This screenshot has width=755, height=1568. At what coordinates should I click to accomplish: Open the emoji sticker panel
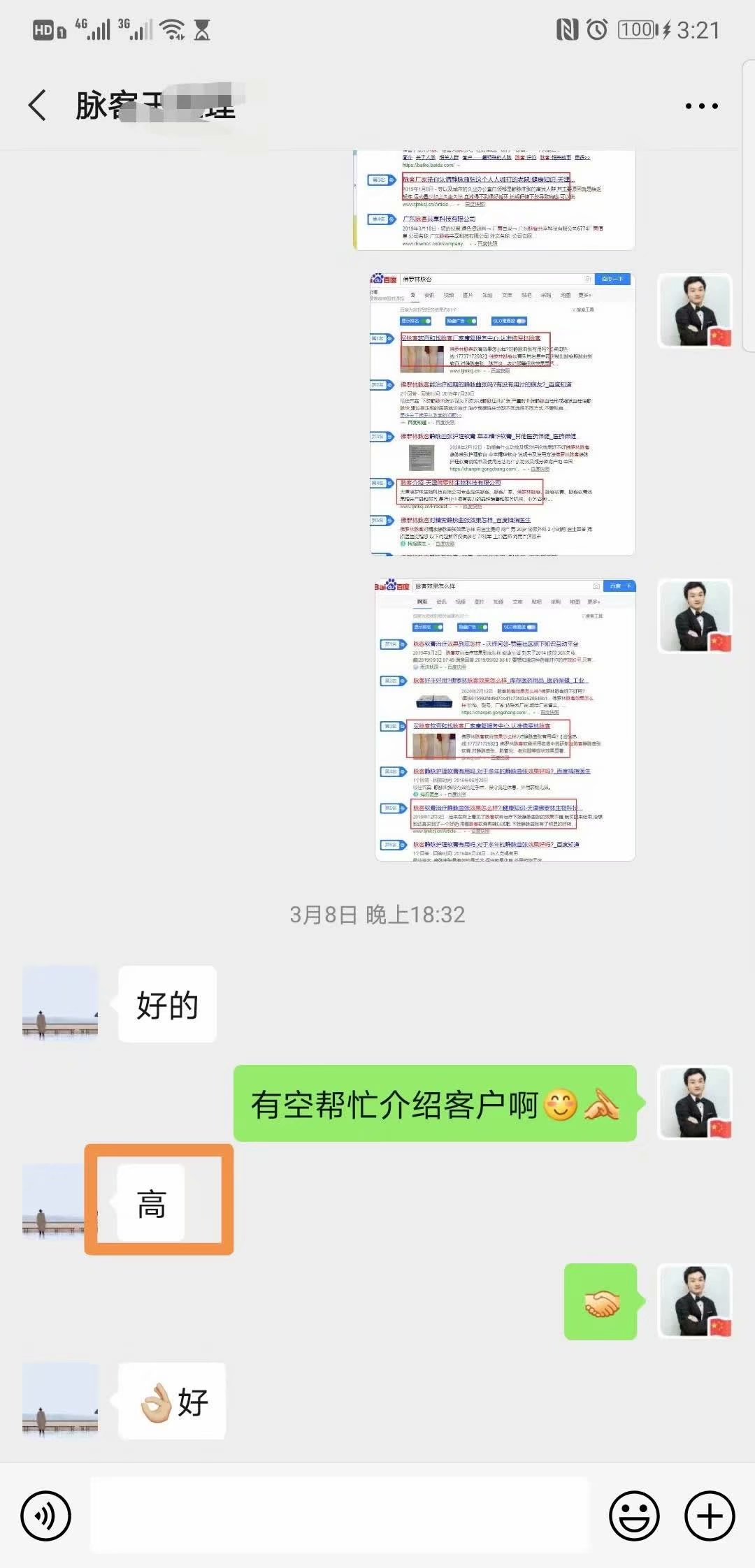point(634,1516)
